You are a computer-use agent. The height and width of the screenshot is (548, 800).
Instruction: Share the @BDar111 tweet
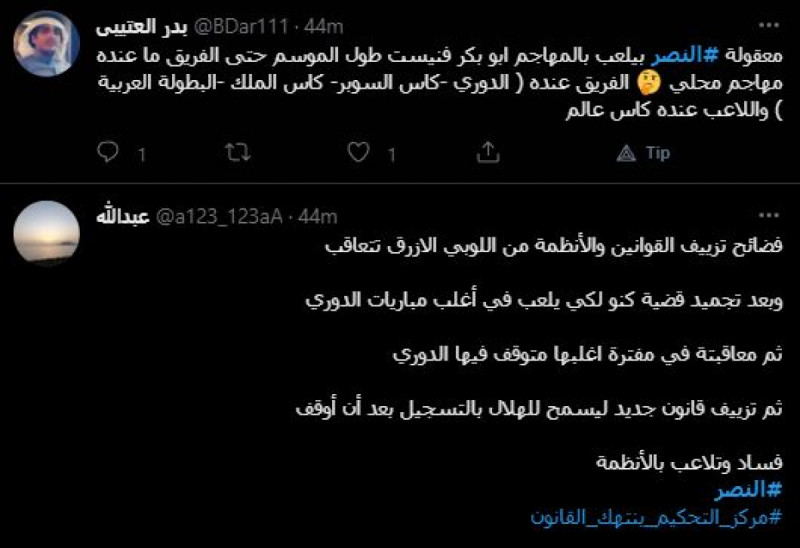(x=487, y=153)
